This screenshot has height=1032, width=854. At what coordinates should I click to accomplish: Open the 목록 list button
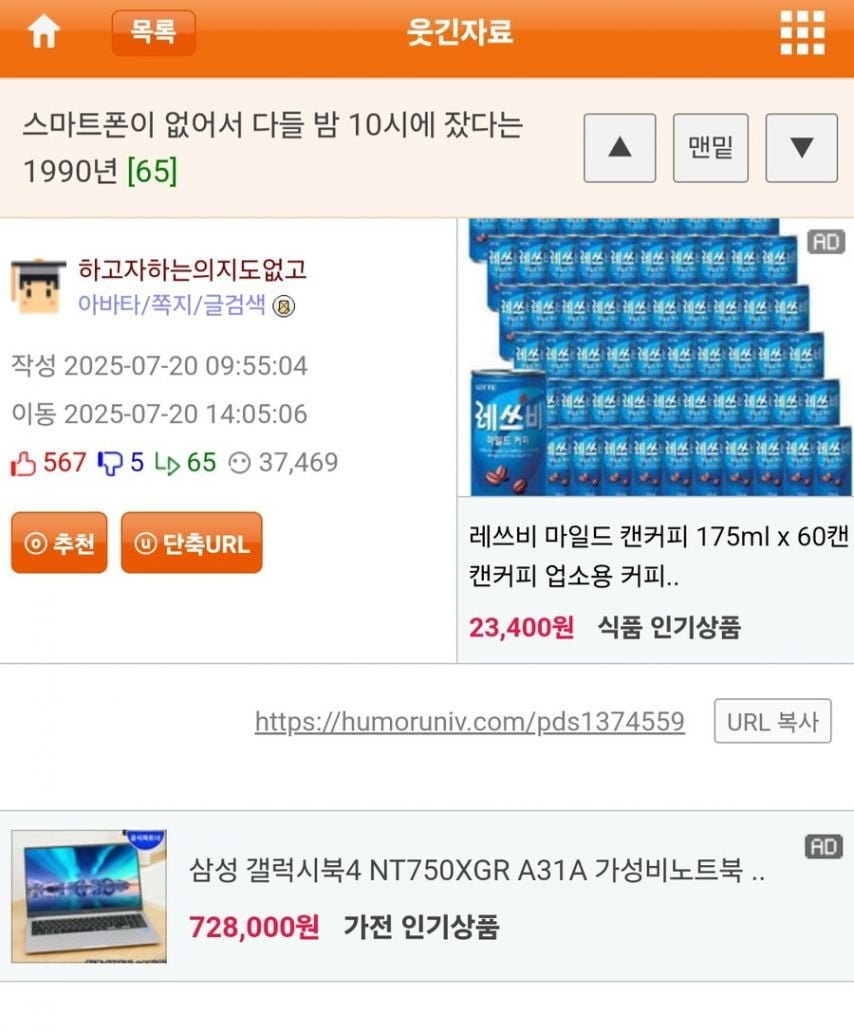tap(153, 32)
